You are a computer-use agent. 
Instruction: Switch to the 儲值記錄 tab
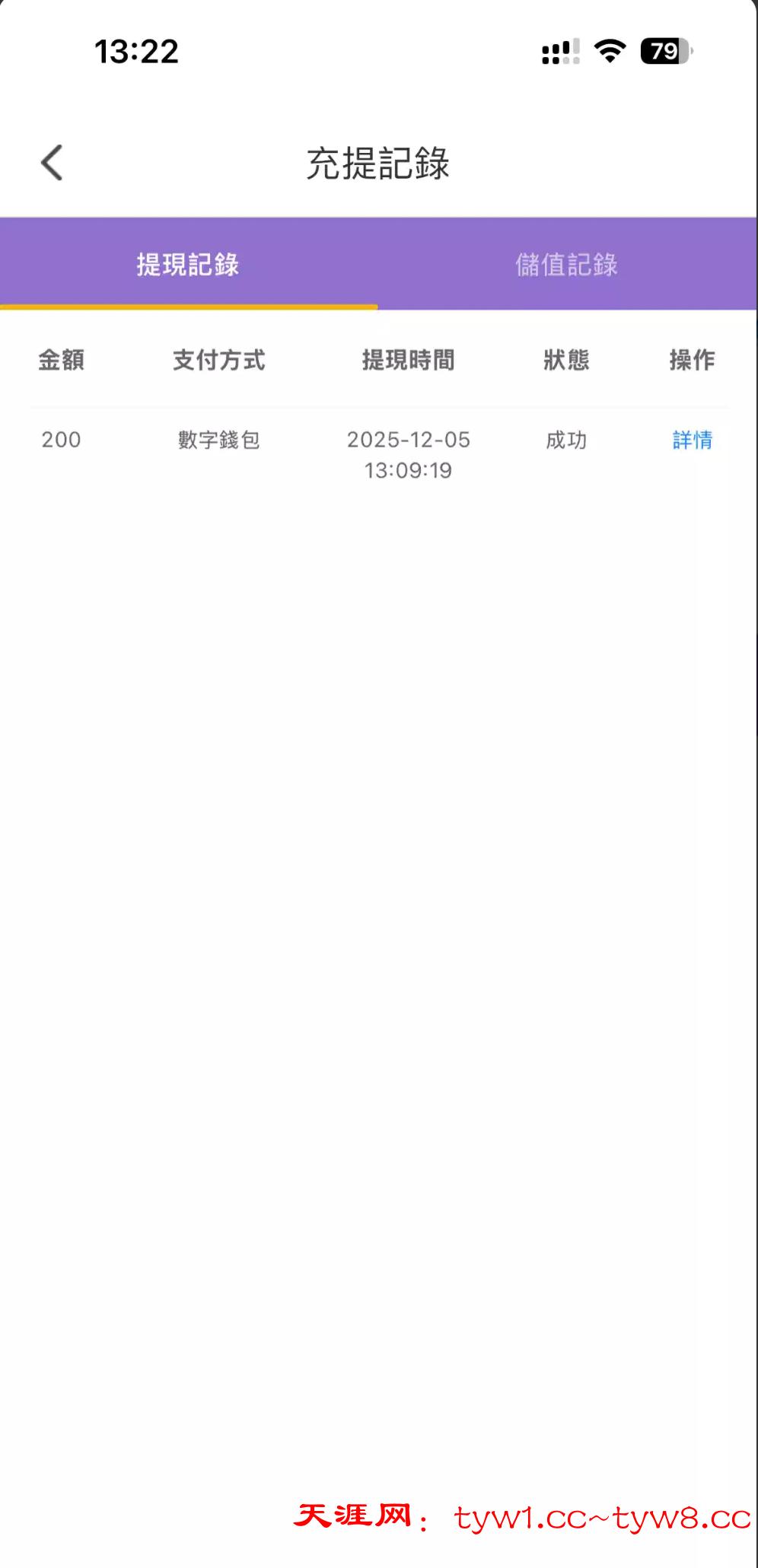pos(566,264)
